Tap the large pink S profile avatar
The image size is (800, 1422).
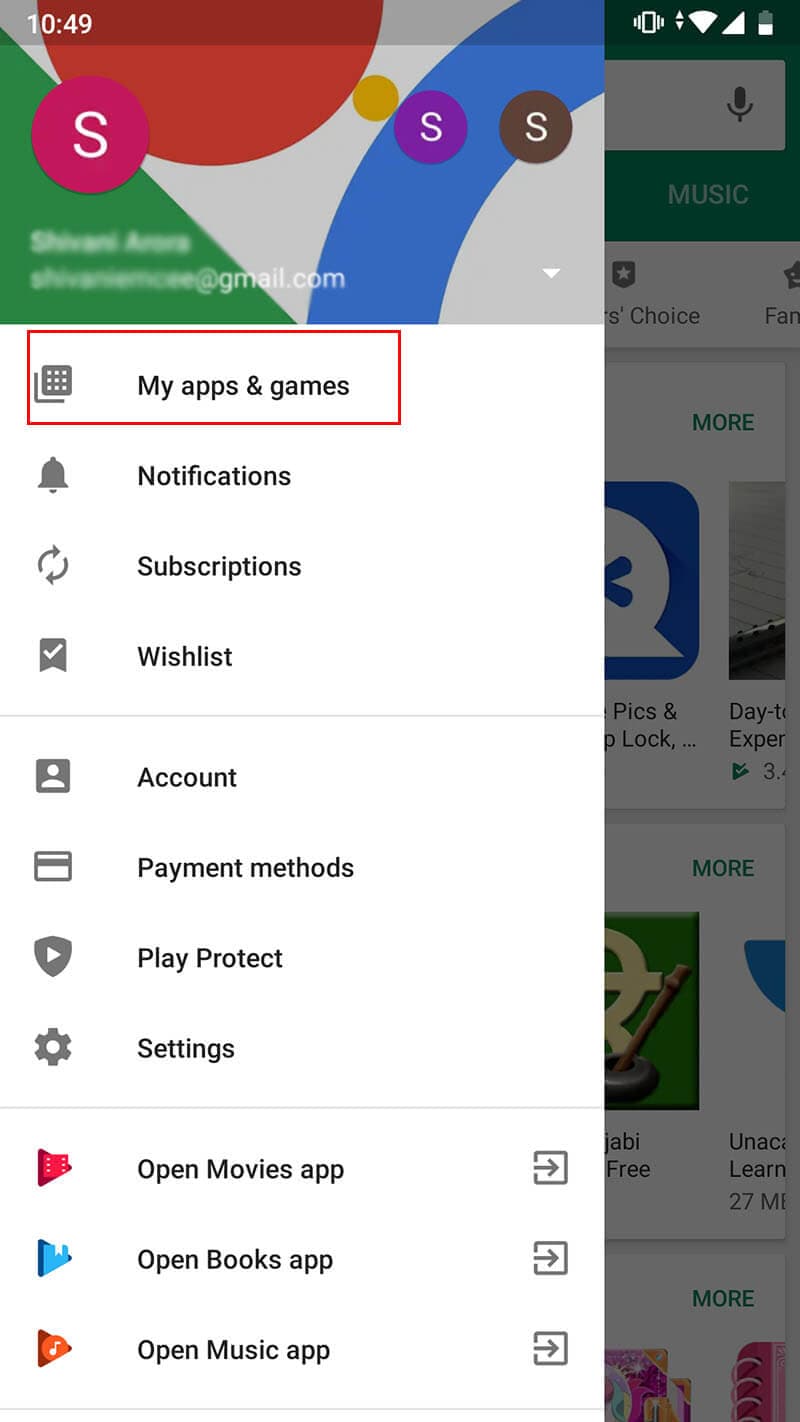pos(90,134)
